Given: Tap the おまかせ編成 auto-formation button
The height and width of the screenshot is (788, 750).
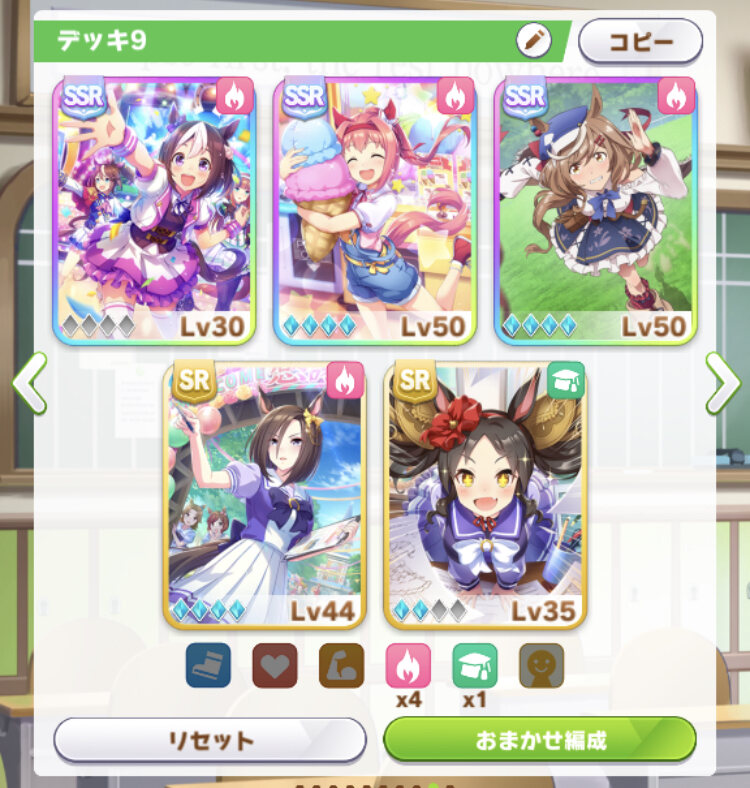Looking at the screenshot, I should (540, 741).
